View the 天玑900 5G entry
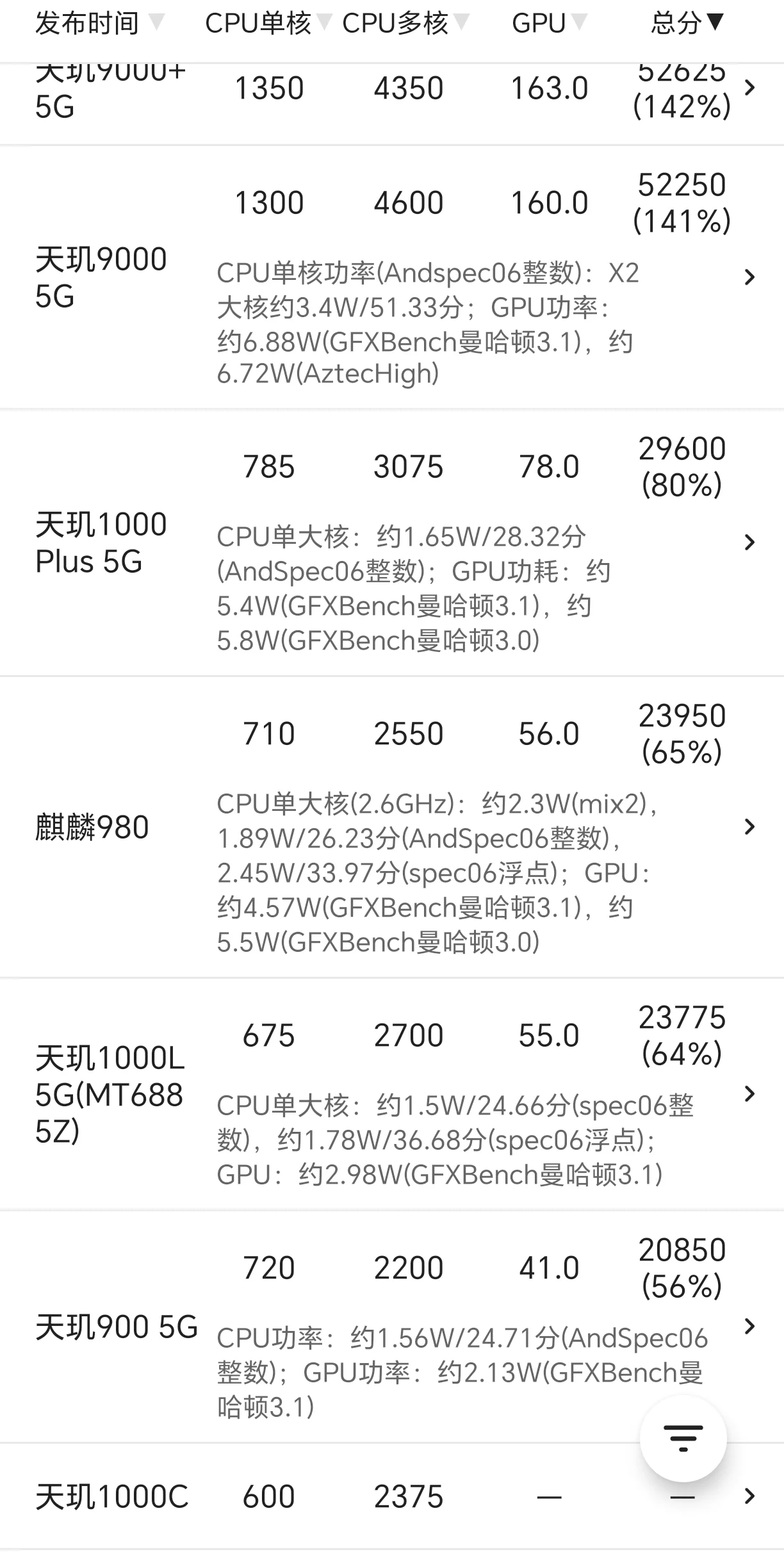Screen dimensions: 784x1552 749,1327
